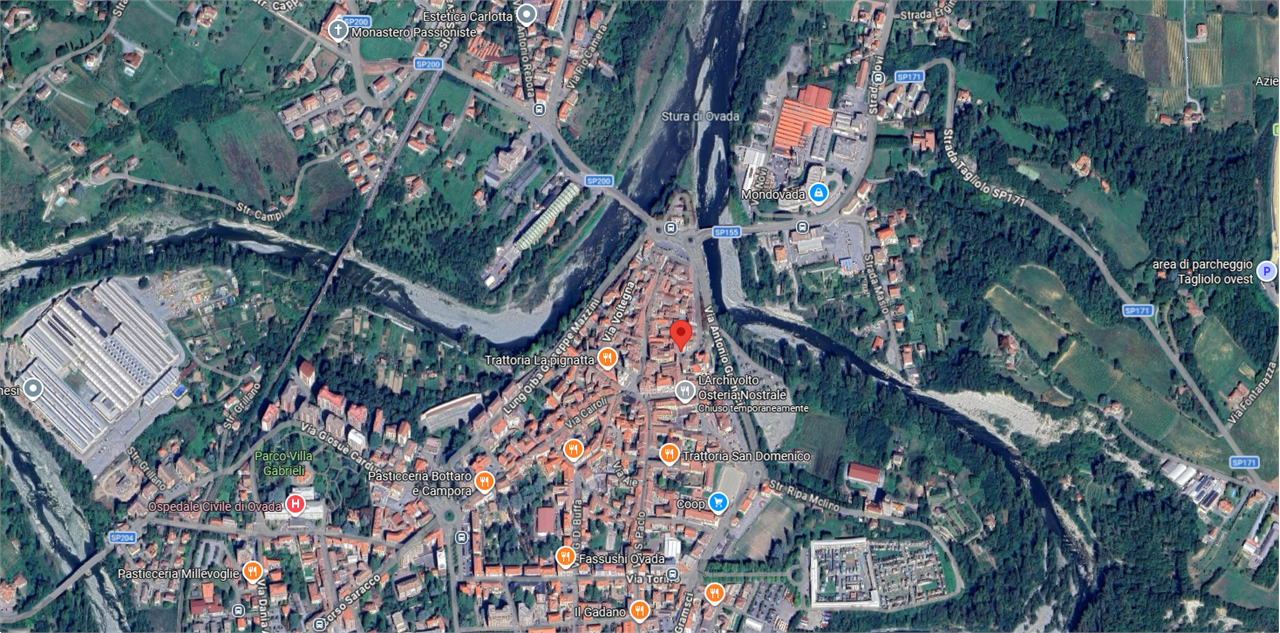Open the Monastero Passioniste marker
The image size is (1280, 633).
(x=338, y=30)
